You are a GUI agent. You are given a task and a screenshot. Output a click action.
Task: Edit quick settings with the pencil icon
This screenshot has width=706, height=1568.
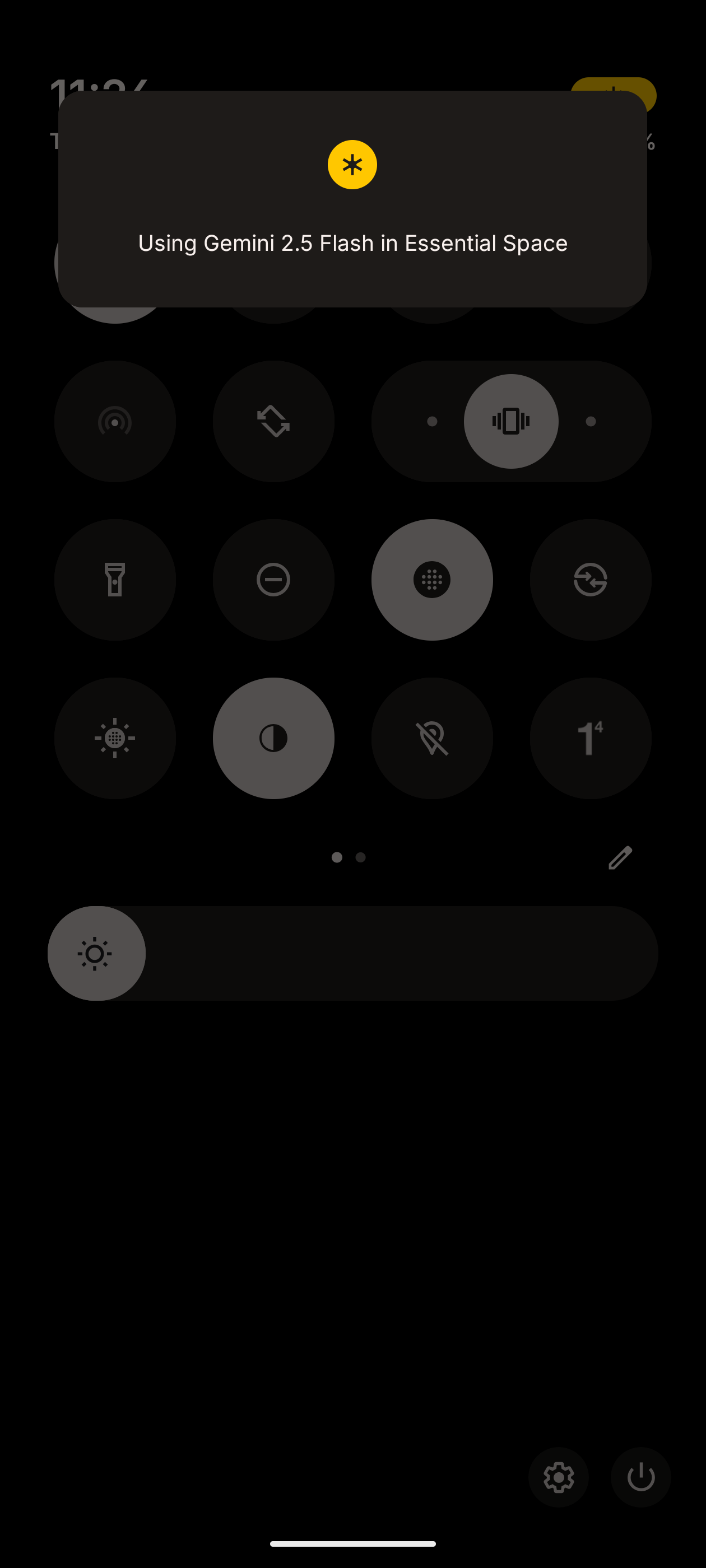tap(620, 858)
